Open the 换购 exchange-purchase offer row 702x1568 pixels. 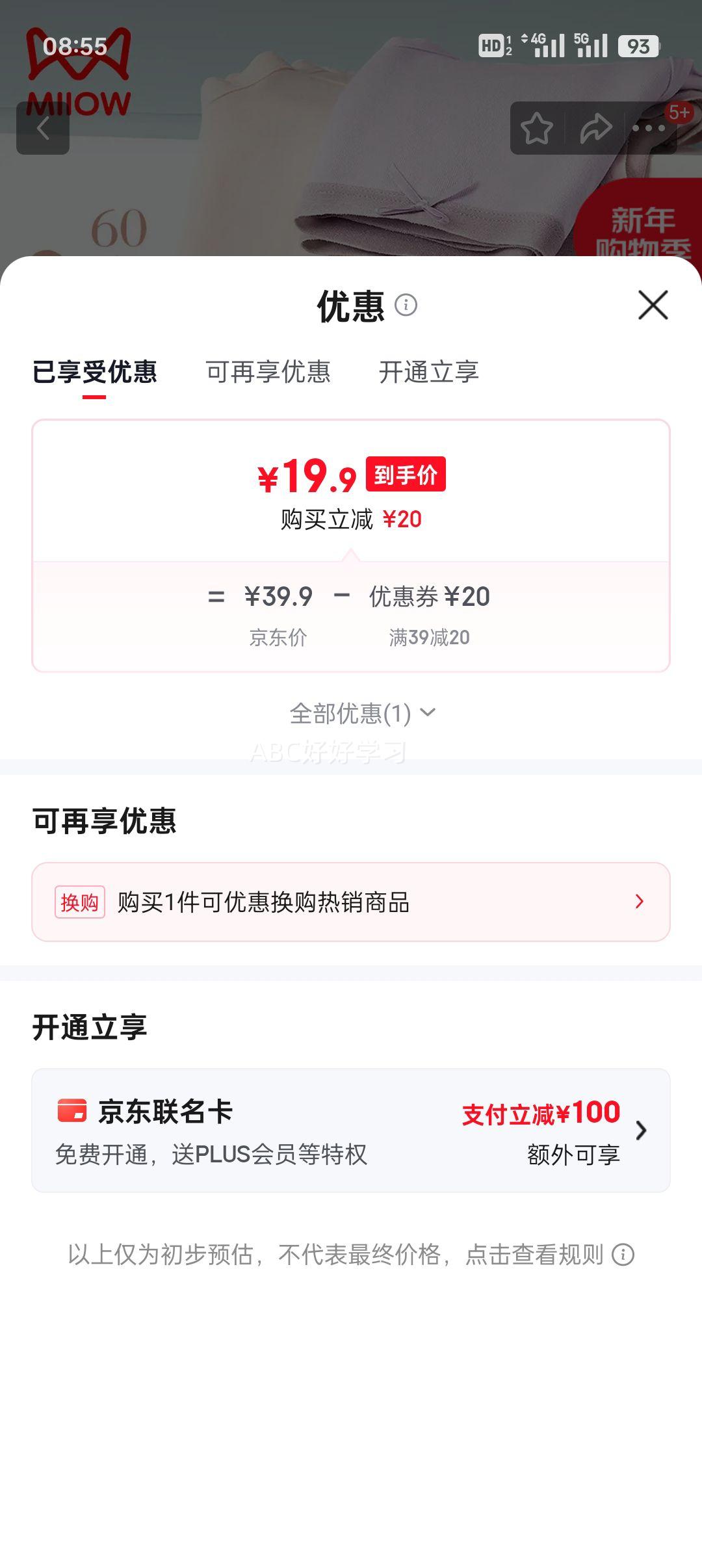[x=351, y=901]
